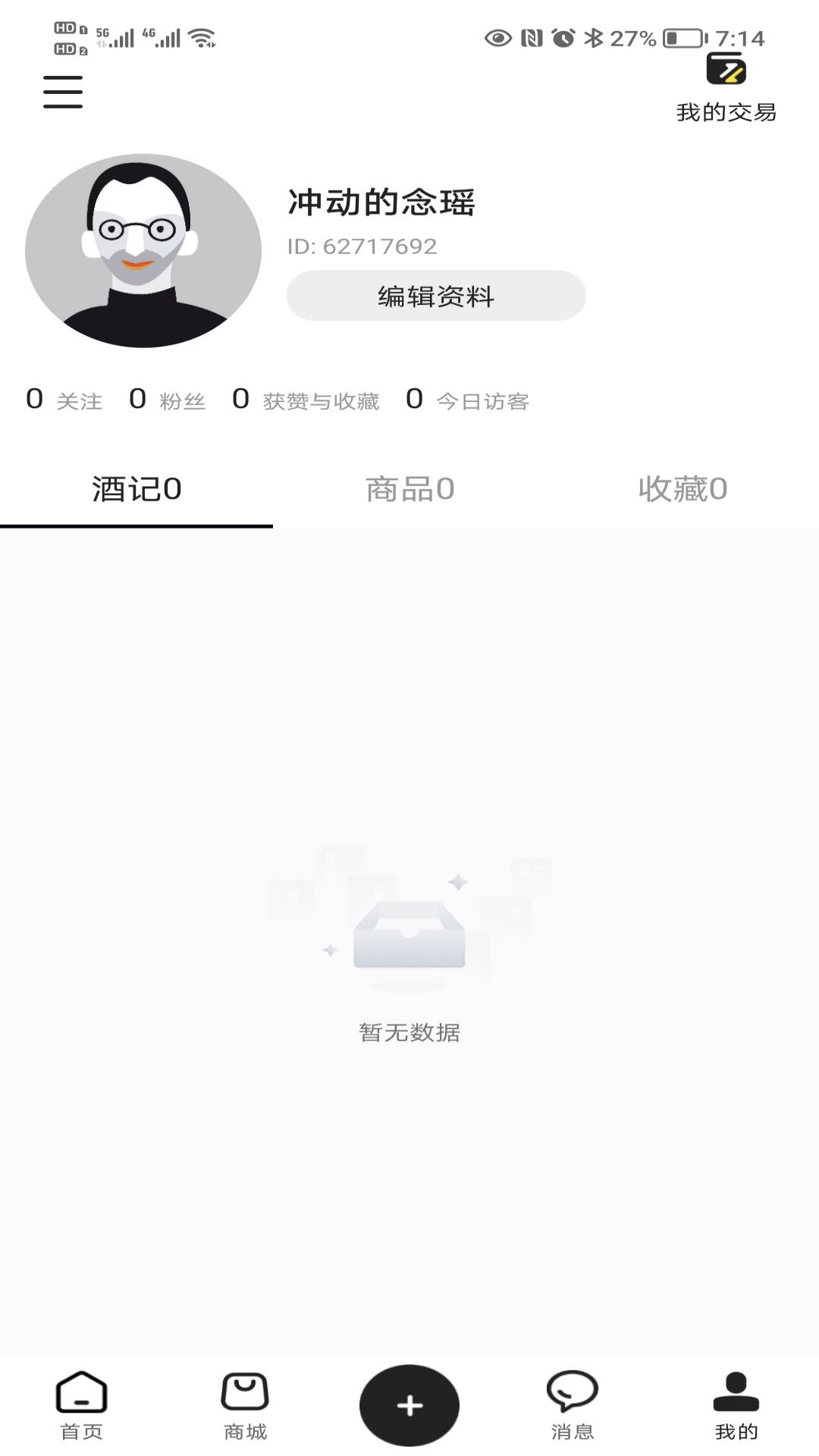Select the 我的 tab
The width and height of the screenshot is (819, 1456).
[736, 1405]
